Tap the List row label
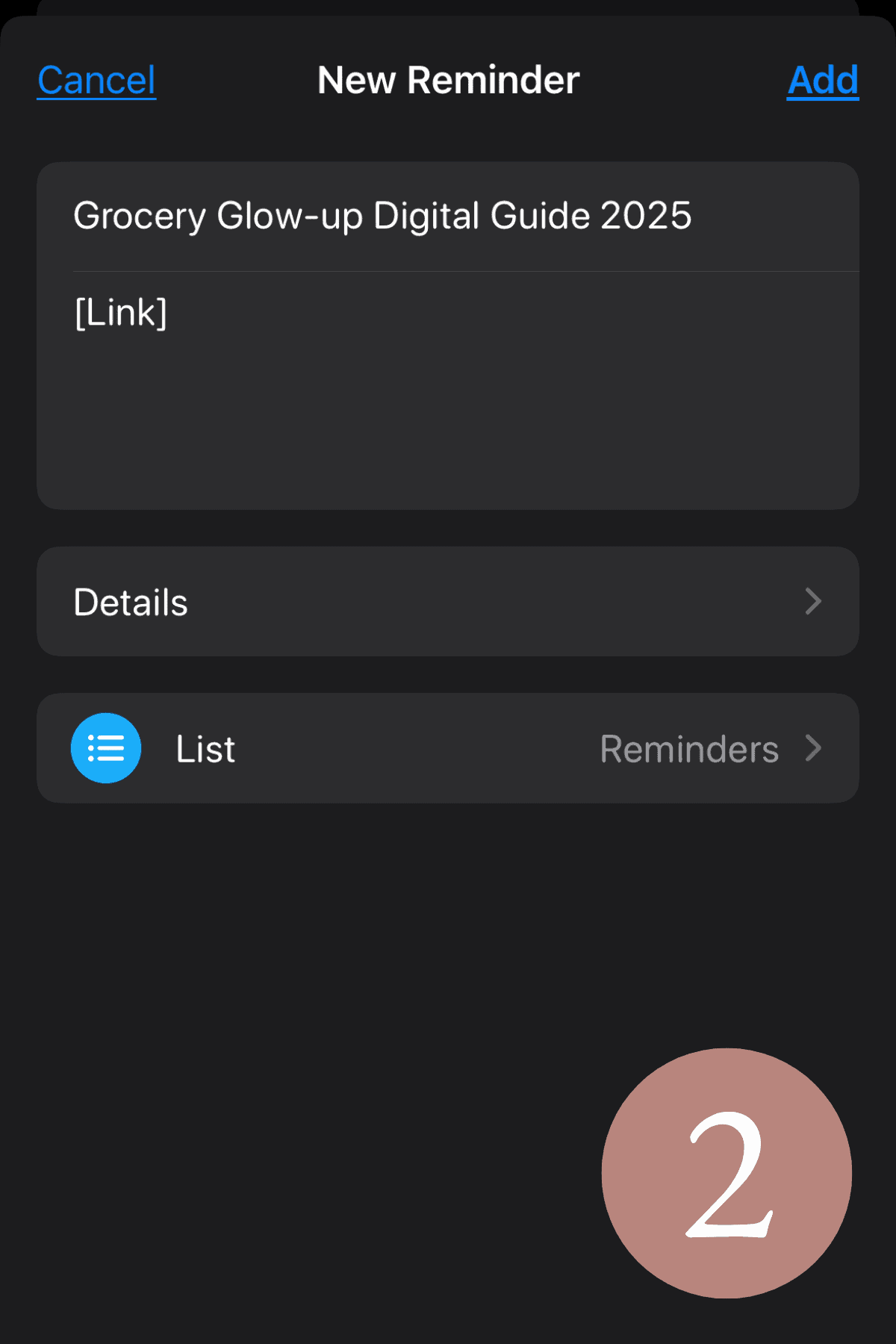Screen dimensions: 896x1344 tap(205, 748)
